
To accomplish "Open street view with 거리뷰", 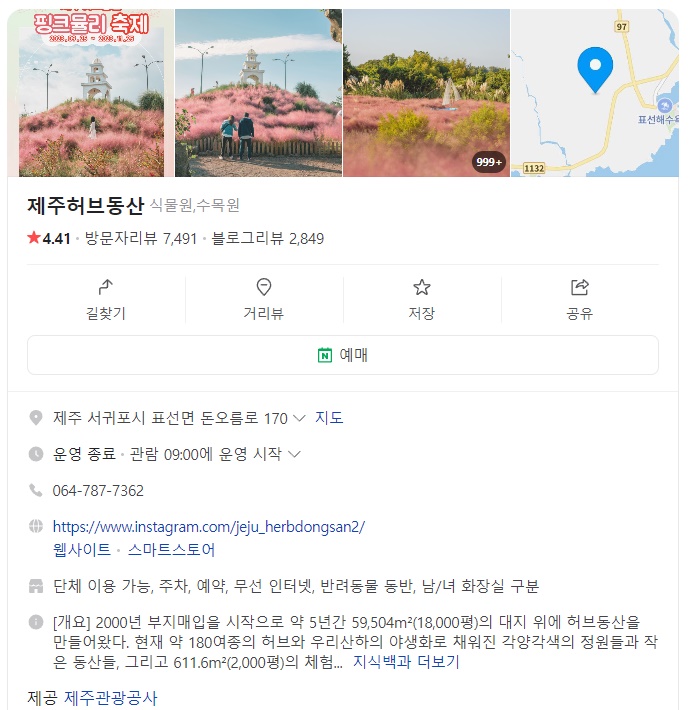I will (264, 300).
